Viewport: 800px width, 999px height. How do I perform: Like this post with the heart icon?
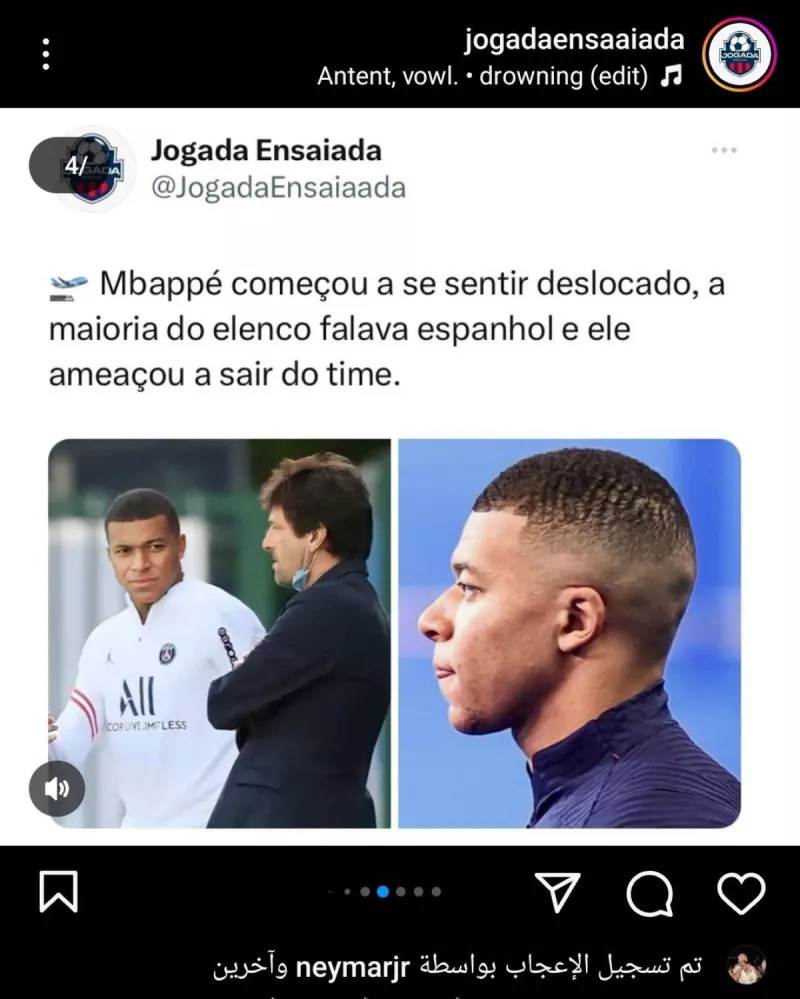[742, 889]
